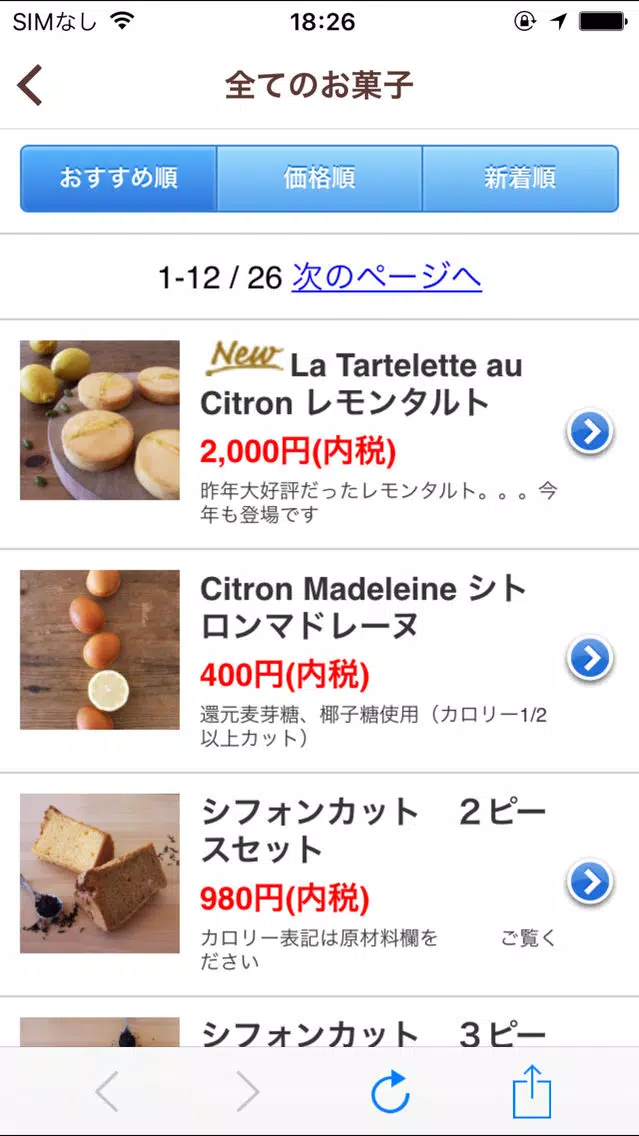This screenshot has width=639, height=1136.
Task: Tap the browser back arrow in toolbar
Action: click(x=106, y=1091)
